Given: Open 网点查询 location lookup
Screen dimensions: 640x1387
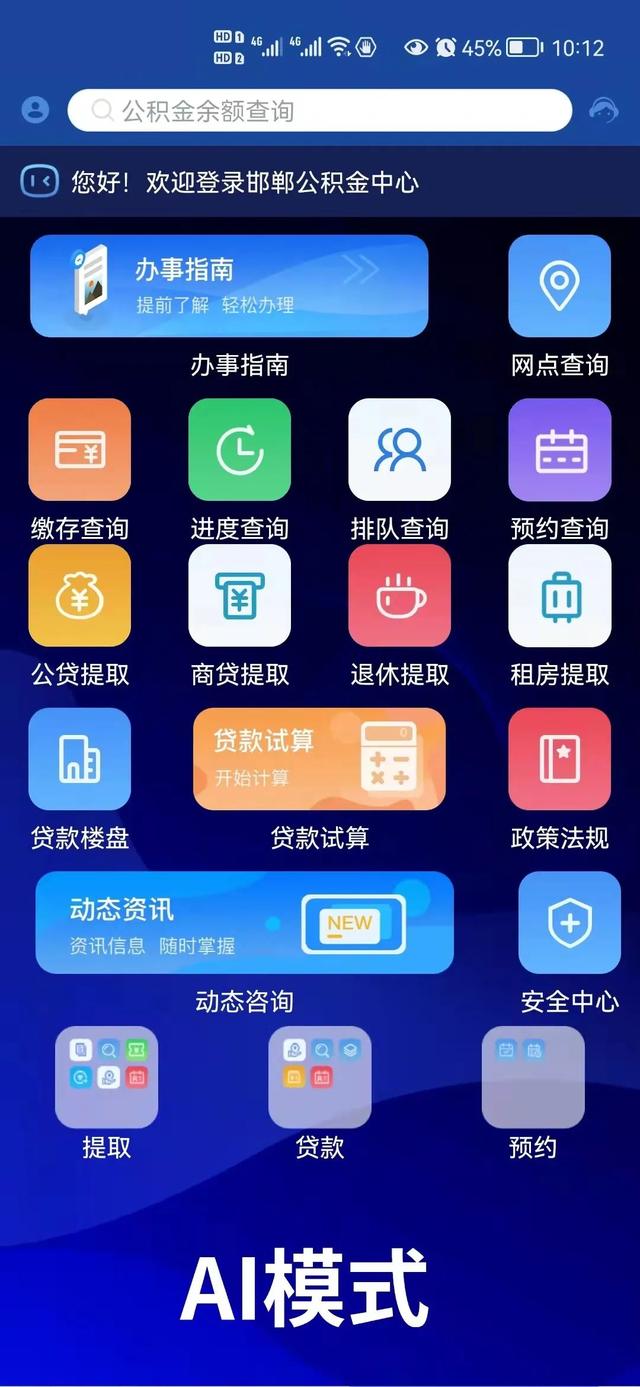Looking at the screenshot, I should click(559, 286).
